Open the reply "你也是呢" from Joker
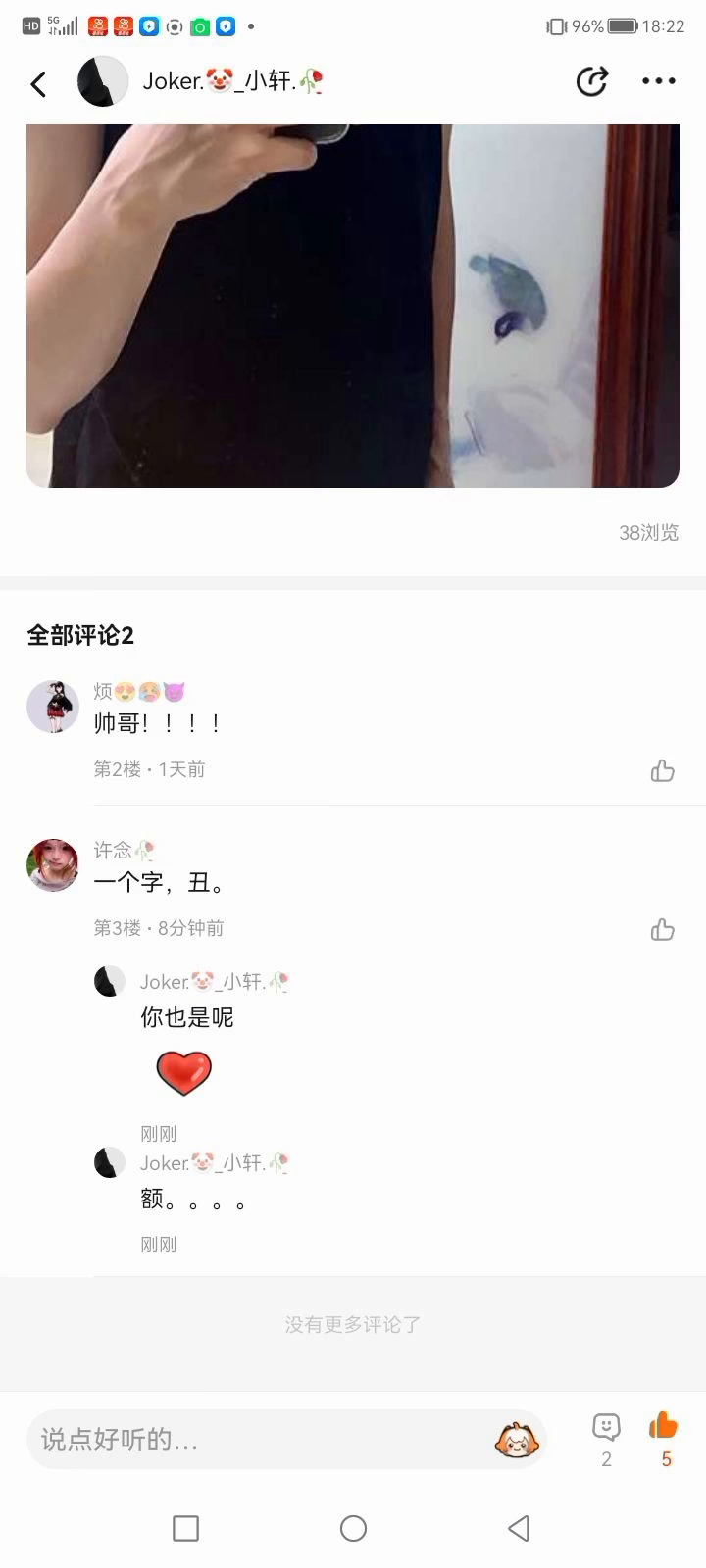The width and height of the screenshot is (706, 1568). click(187, 1017)
